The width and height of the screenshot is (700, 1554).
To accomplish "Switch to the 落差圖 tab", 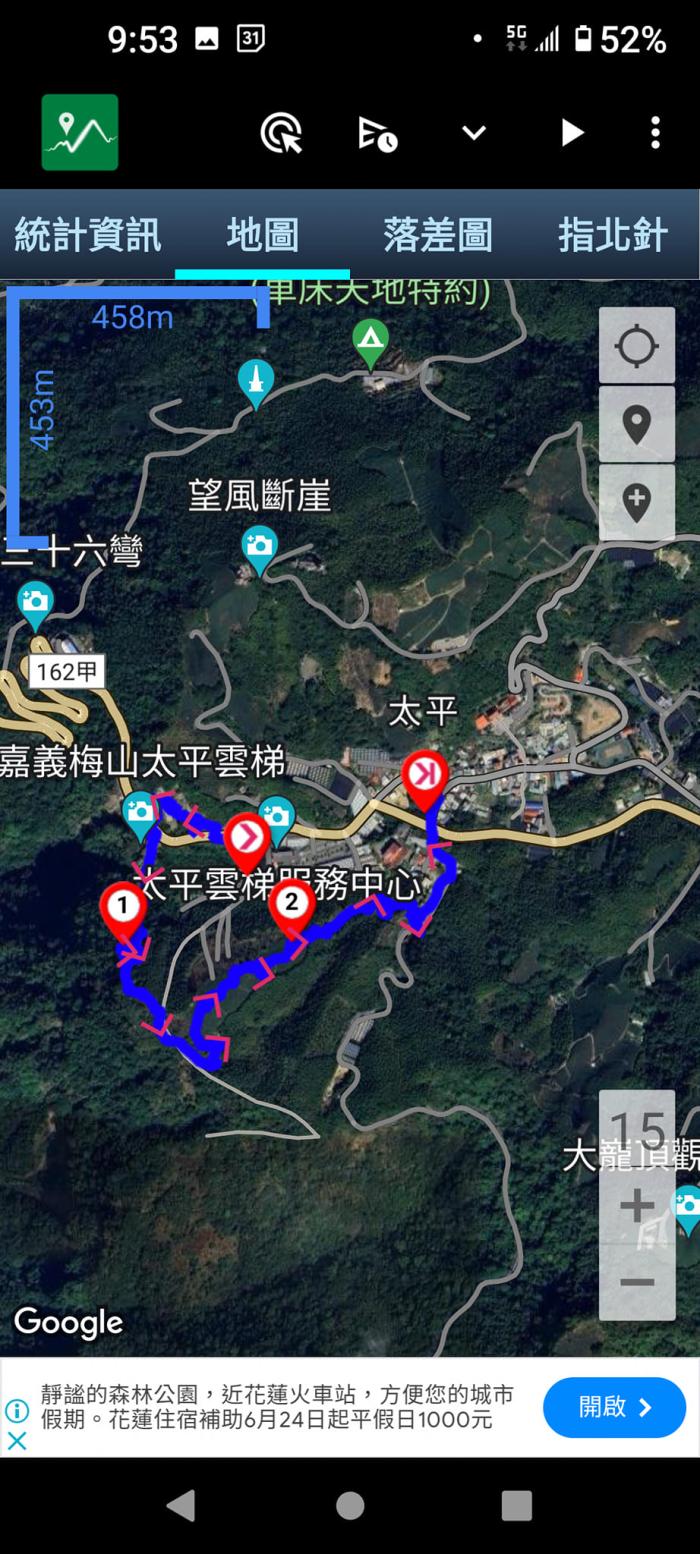I will (x=437, y=235).
